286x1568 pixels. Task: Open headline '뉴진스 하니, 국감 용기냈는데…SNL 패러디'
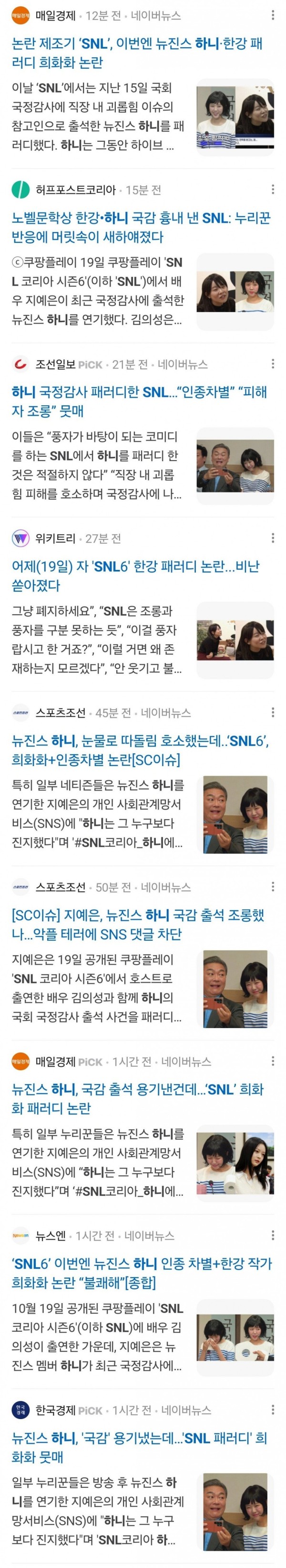pos(139,1447)
